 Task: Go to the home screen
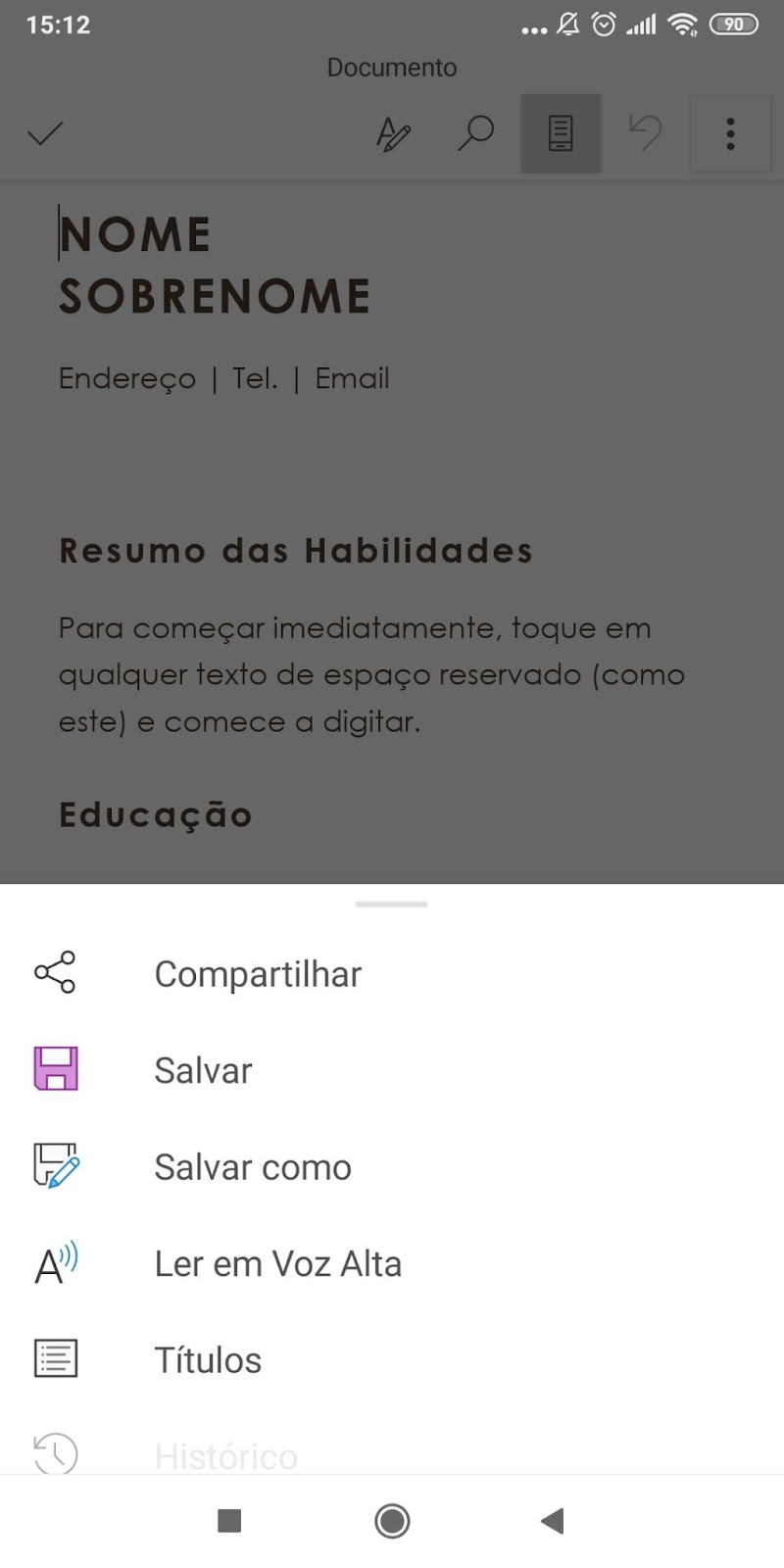(392, 1521)
